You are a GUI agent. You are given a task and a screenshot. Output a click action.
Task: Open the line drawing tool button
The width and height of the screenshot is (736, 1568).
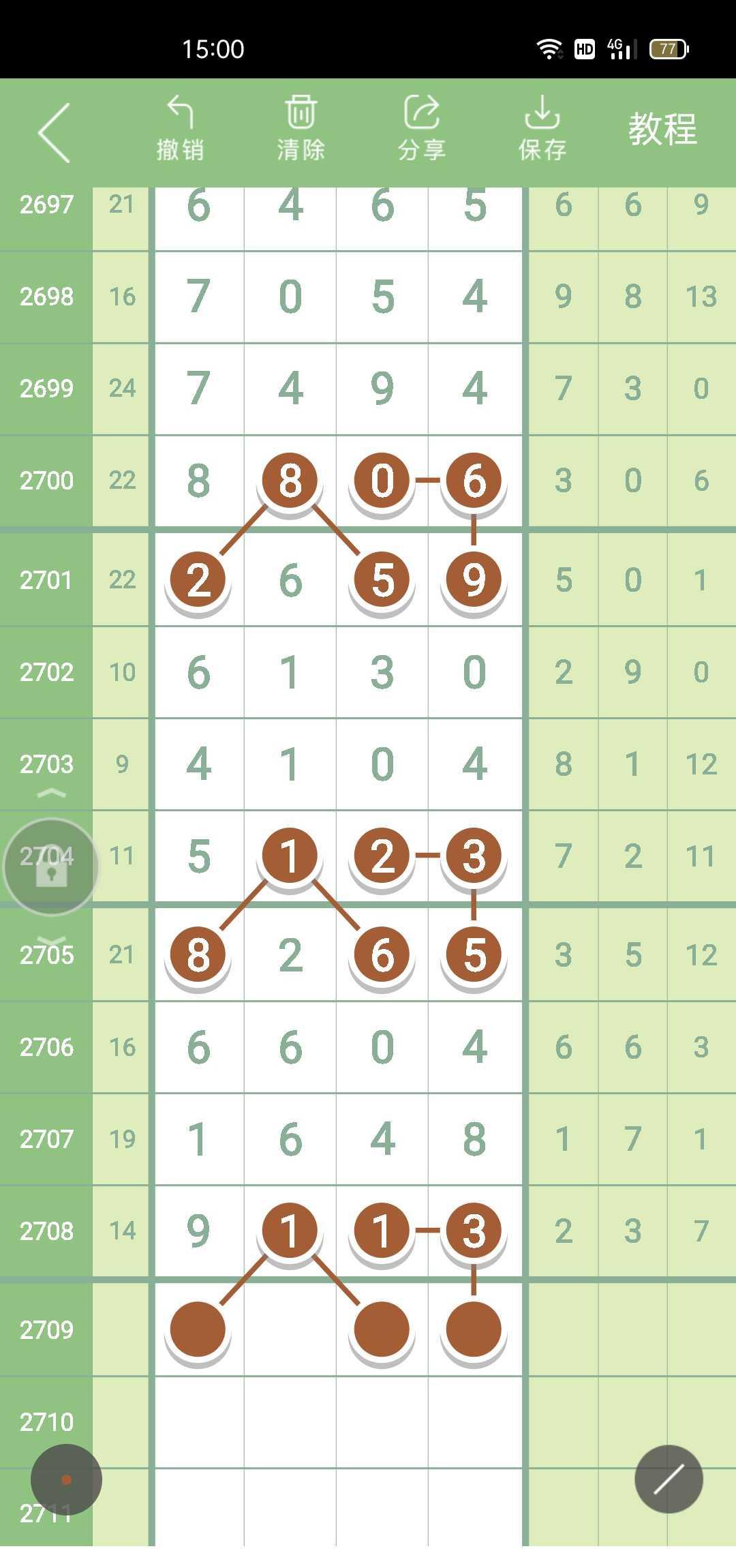669,1479
